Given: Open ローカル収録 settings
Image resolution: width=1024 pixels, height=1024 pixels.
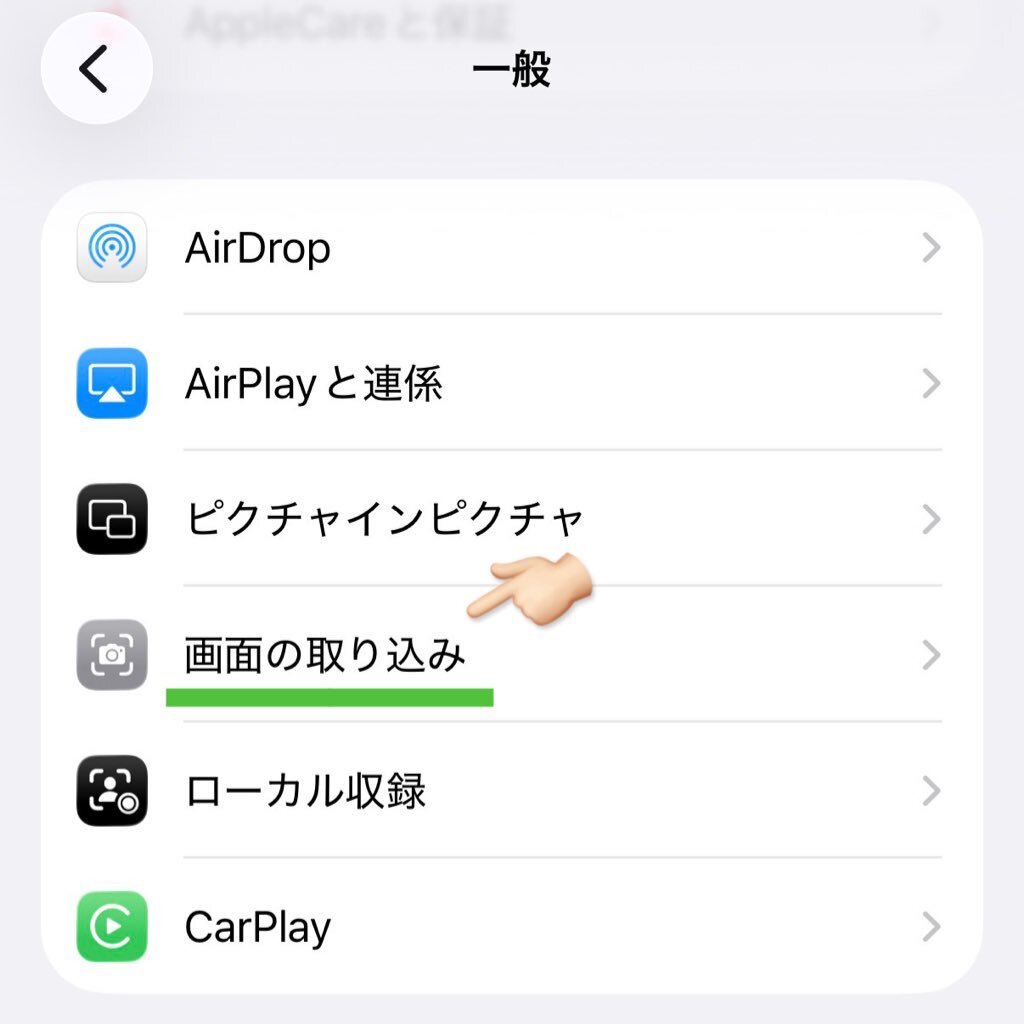Looking at the screenshot, I should 510,791.
